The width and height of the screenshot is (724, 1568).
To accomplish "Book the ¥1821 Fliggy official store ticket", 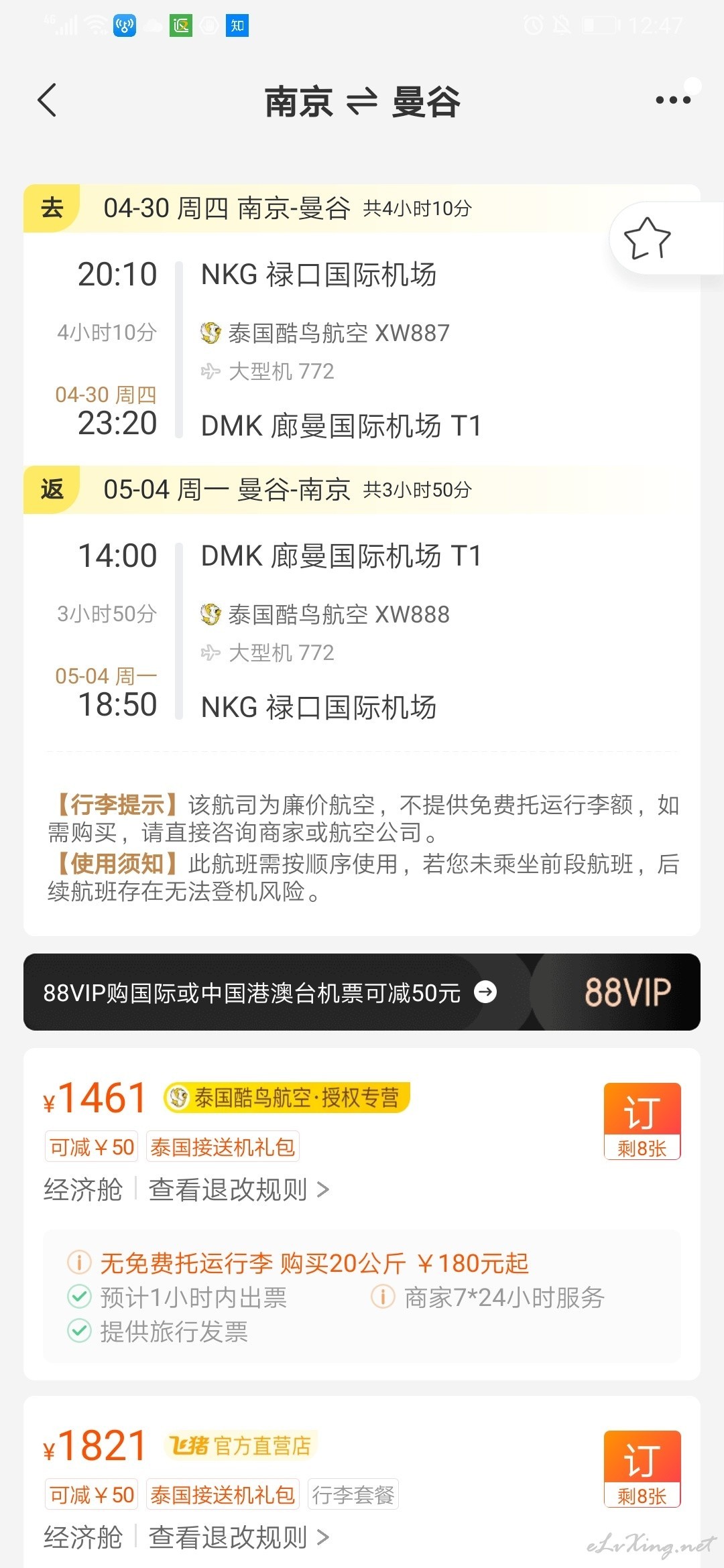I will (642, 1469).
